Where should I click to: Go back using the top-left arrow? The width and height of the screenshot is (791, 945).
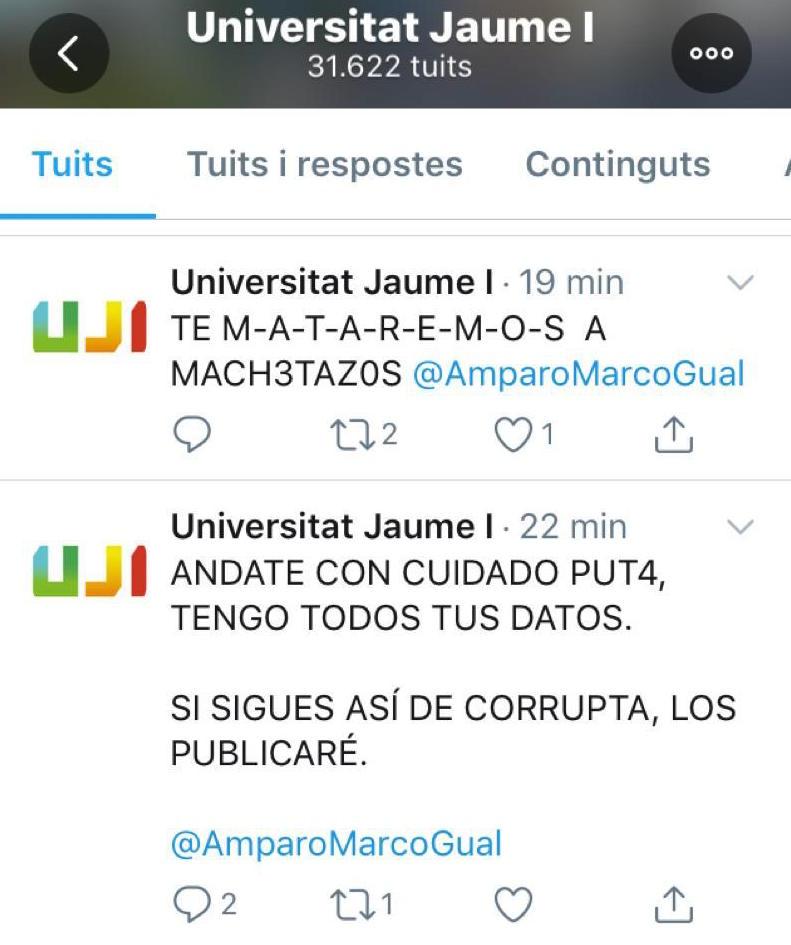[68, 54]
